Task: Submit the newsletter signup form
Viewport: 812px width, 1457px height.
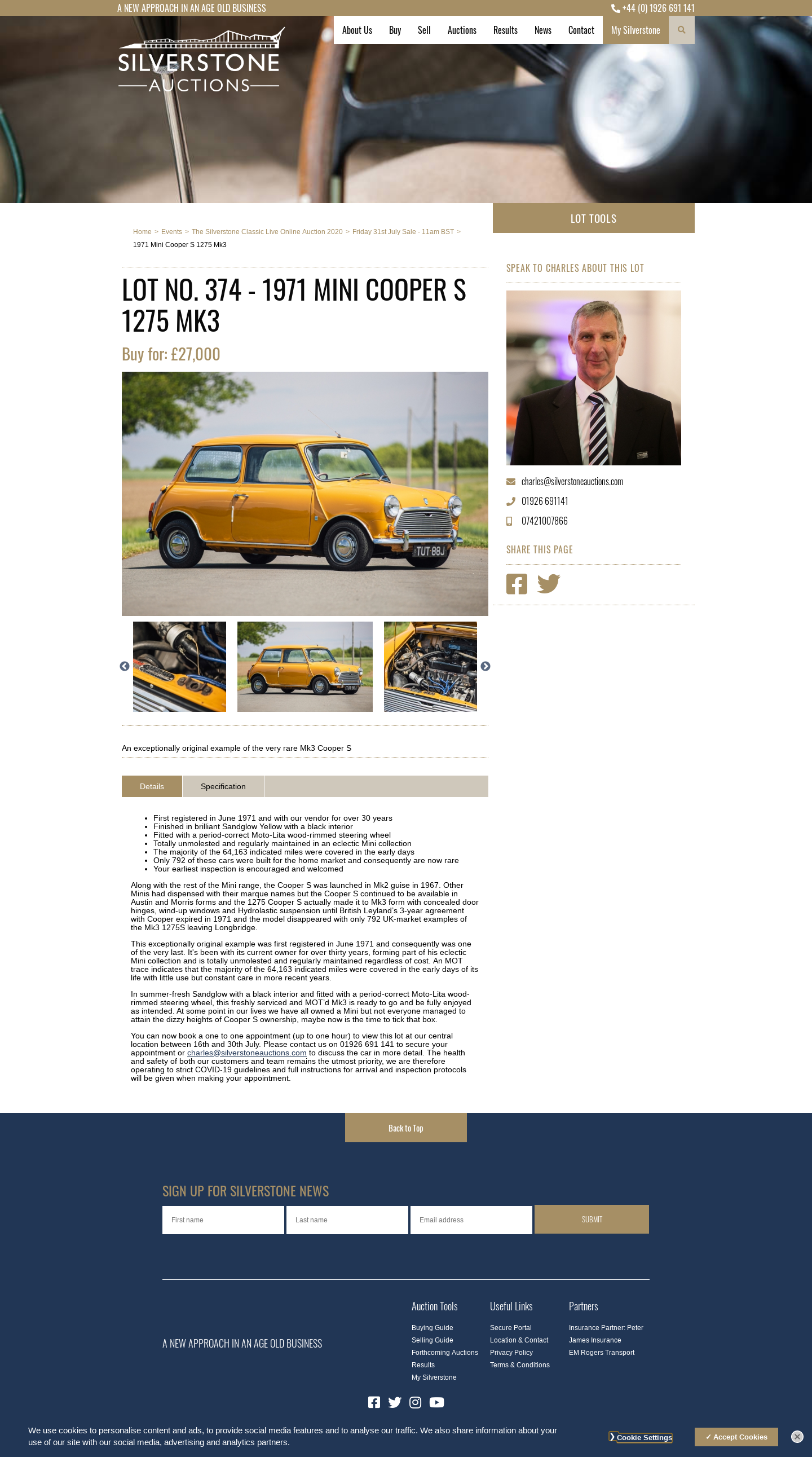Action: pos(591,1219)
